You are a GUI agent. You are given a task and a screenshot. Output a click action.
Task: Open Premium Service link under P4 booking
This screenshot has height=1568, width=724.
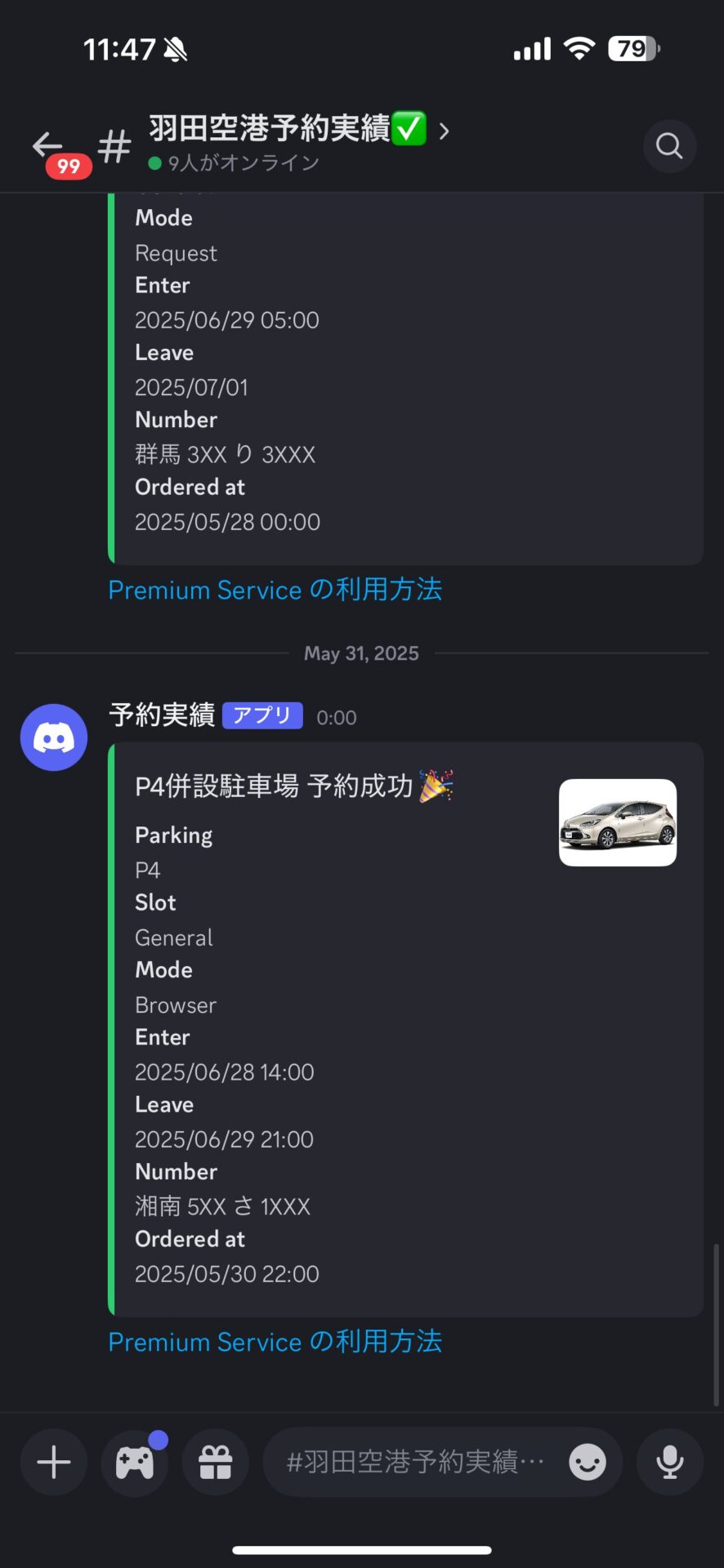click(275, 1342)
